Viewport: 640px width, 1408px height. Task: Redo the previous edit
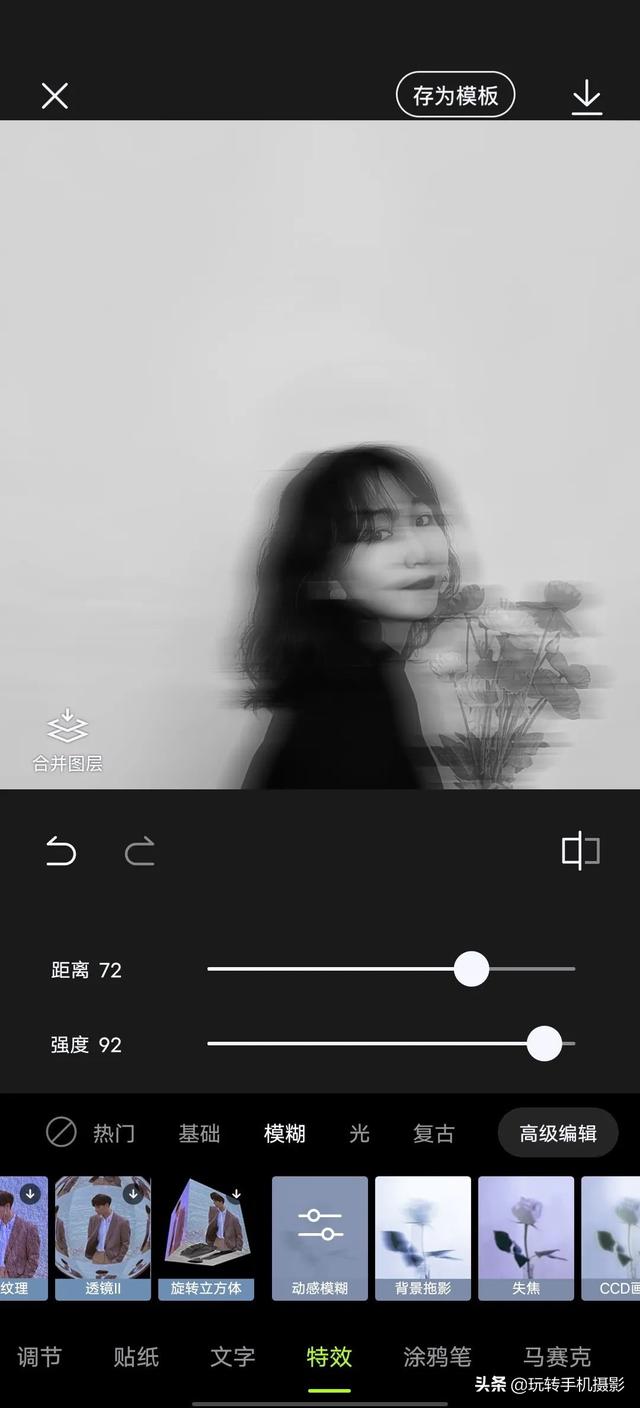tap(139, 852)
